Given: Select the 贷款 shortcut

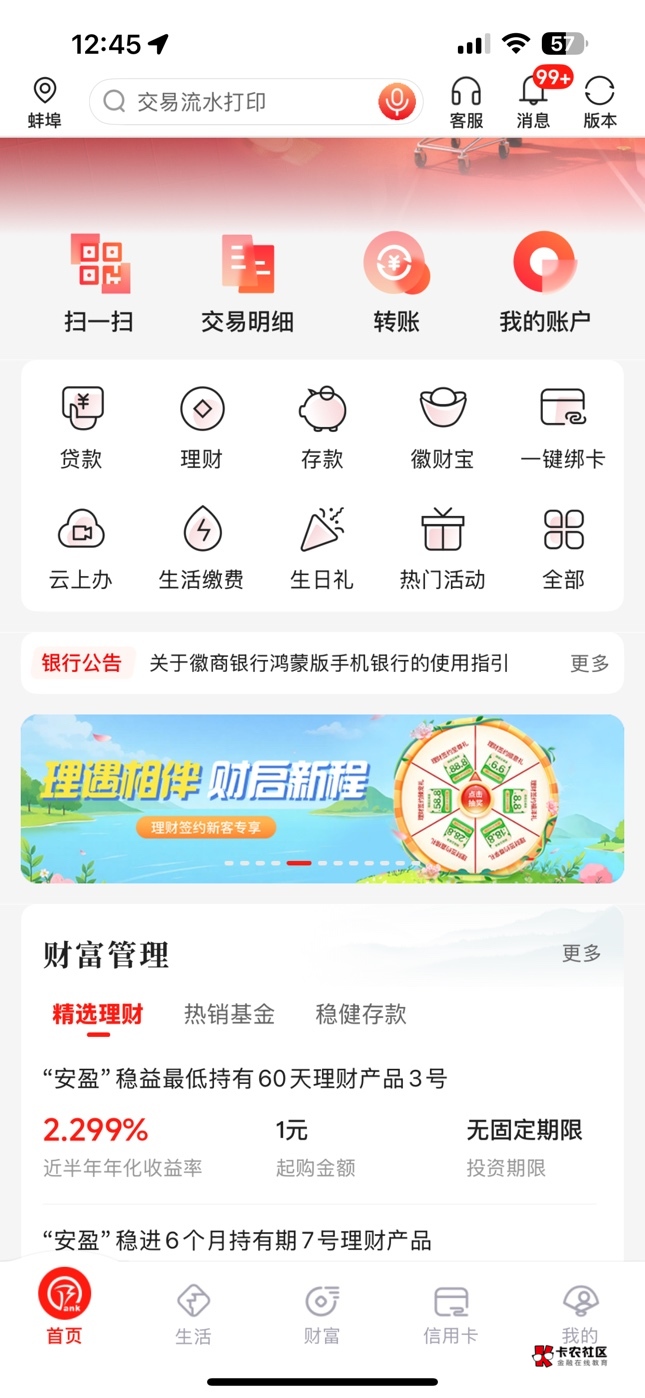Looking at the screenshot, I should [81, 428].
